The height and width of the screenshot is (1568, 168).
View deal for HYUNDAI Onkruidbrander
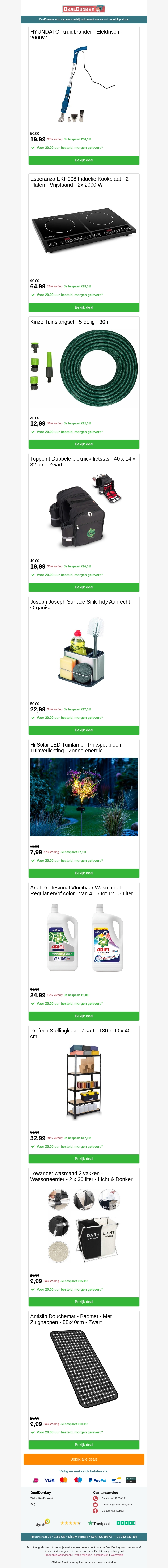(84, 160)
